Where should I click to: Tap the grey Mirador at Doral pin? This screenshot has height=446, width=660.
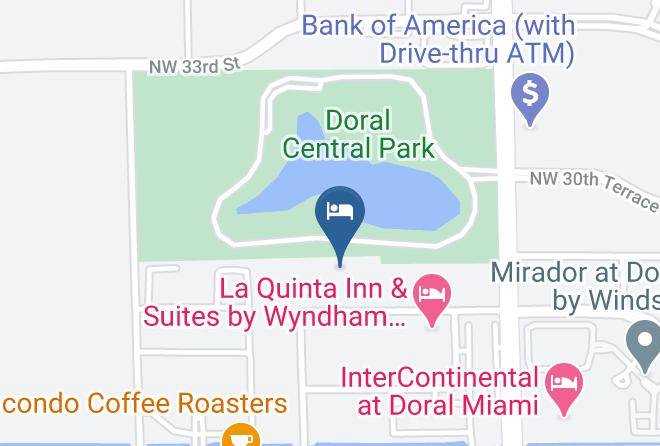pyautogui.click(x=644, y=346)
